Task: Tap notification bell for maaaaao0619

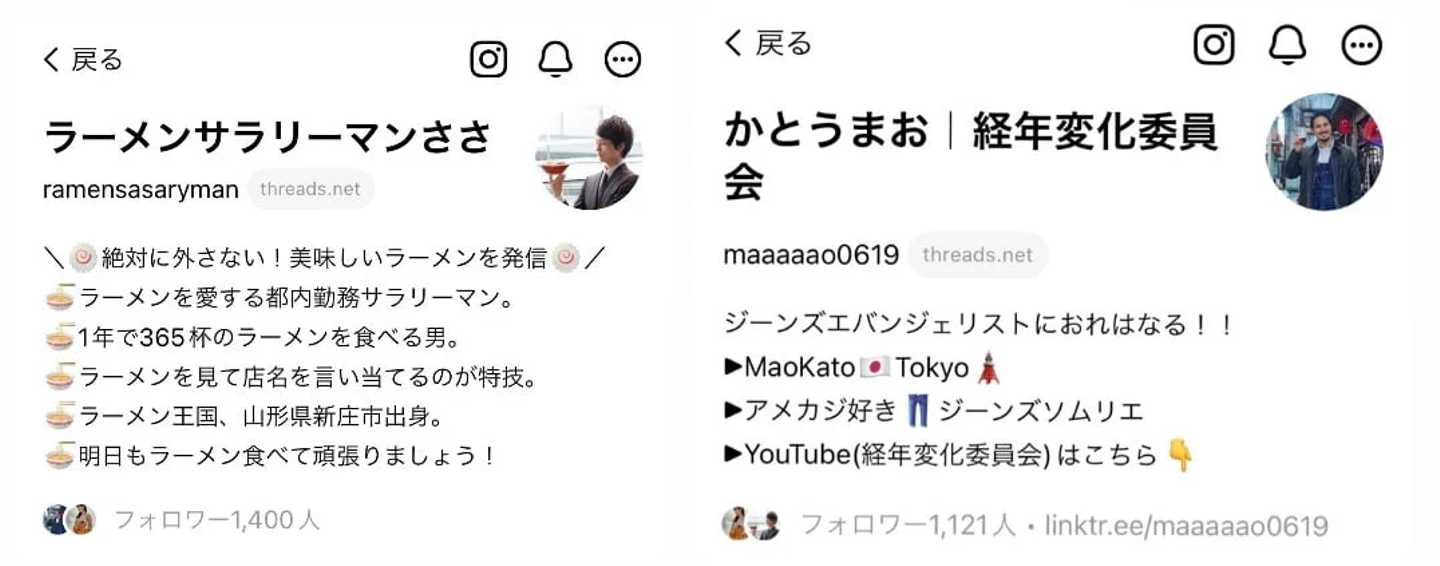Action: (1288, 44)
